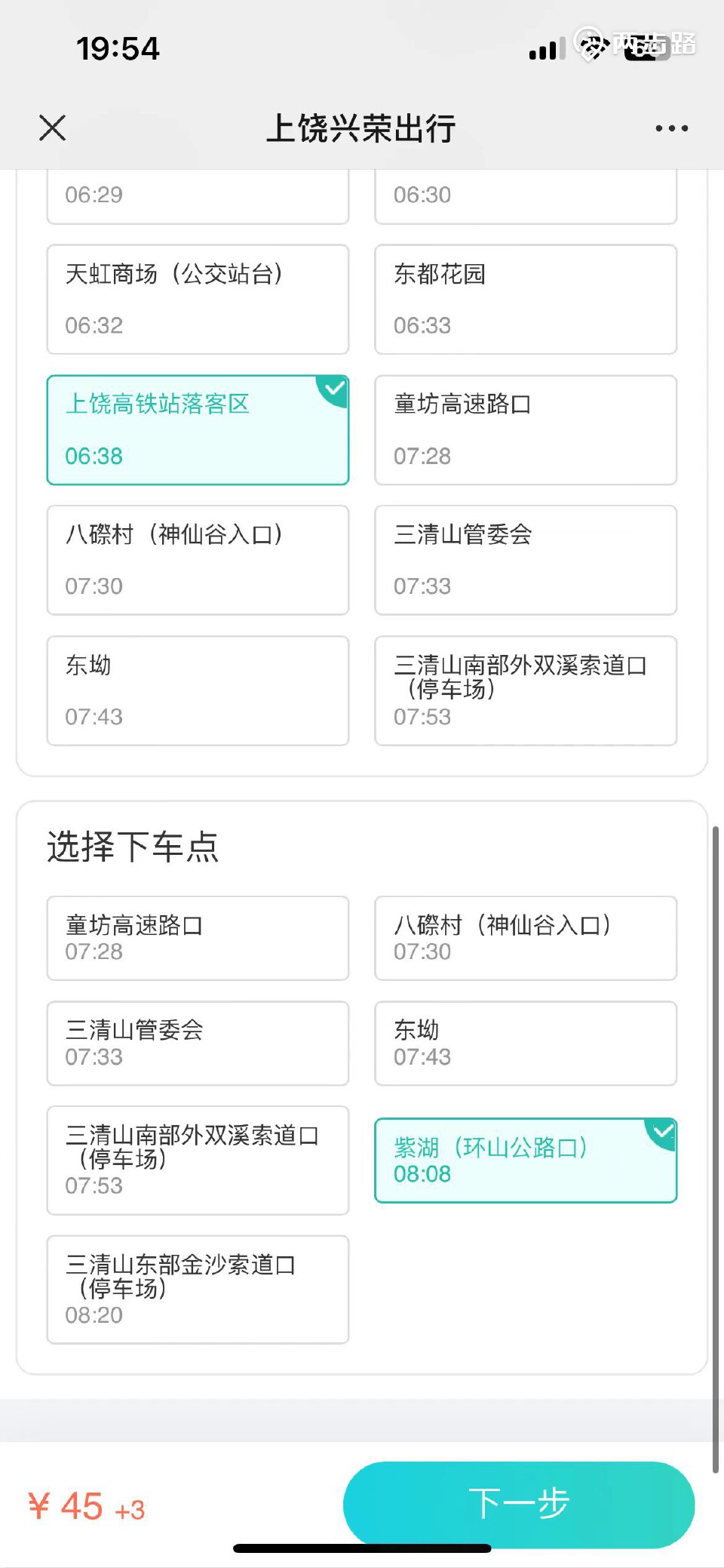Deselect 紫湖（环山公路口）drop-off point
The height and width of the screenshot is (1568, 724).
526,1160
